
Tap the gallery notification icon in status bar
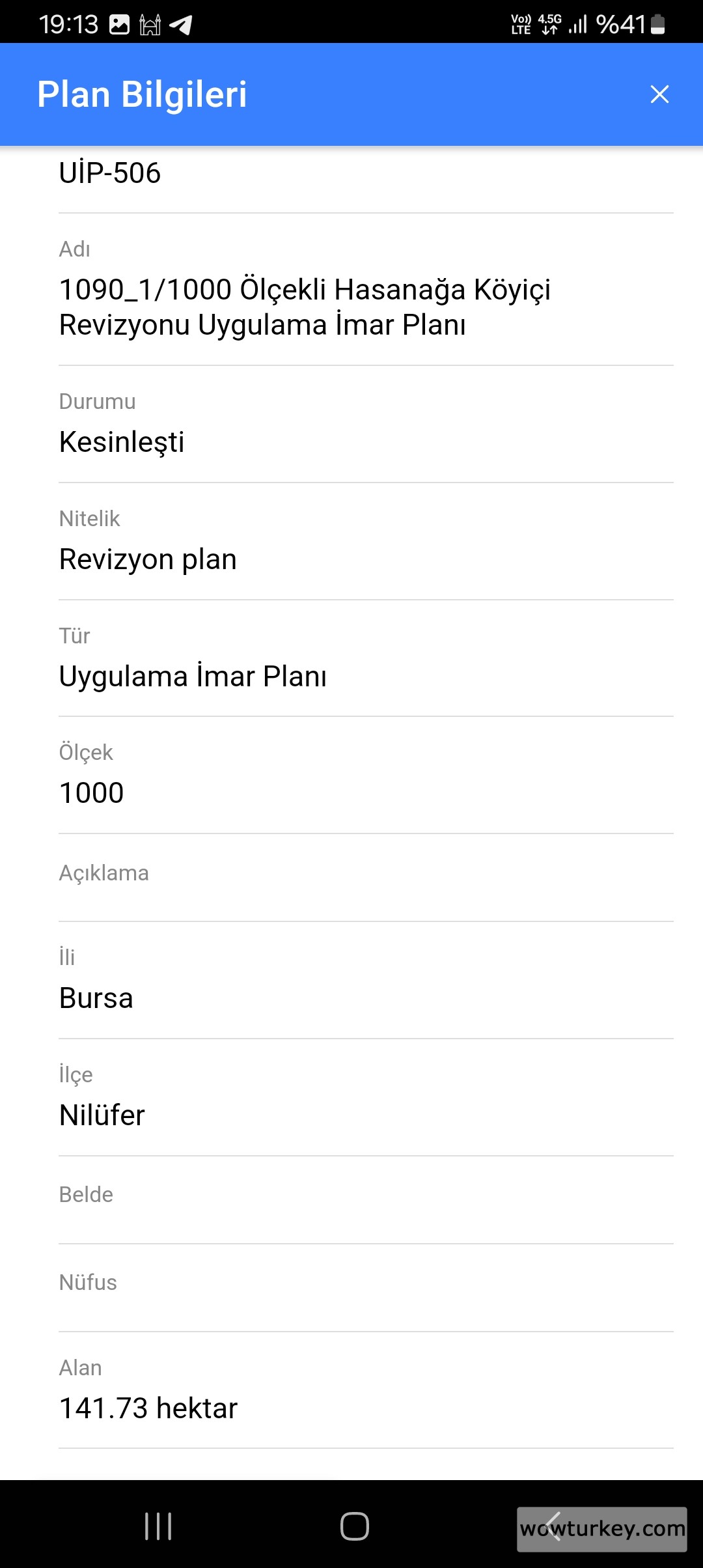click(x=119, y=25)
